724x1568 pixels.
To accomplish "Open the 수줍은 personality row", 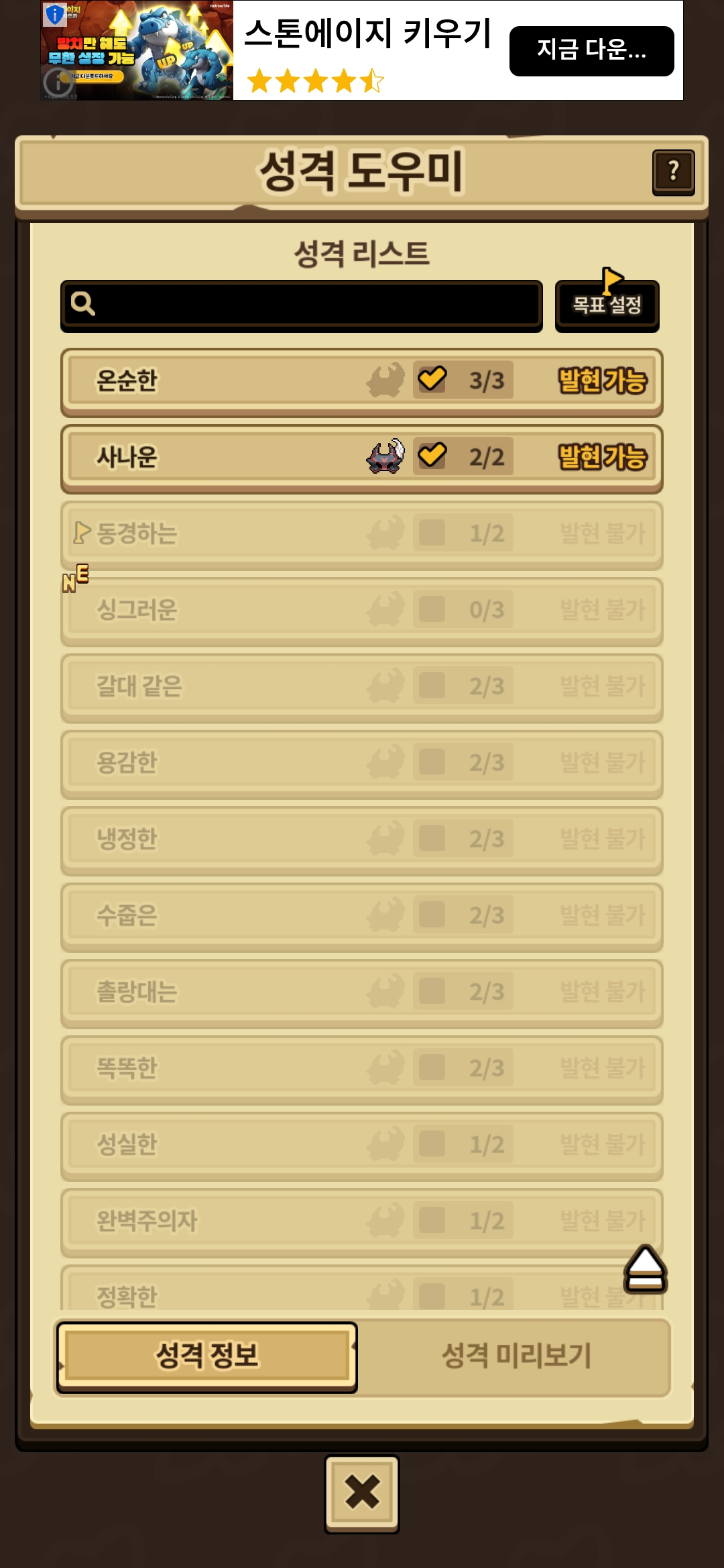I will pos(362,917).
